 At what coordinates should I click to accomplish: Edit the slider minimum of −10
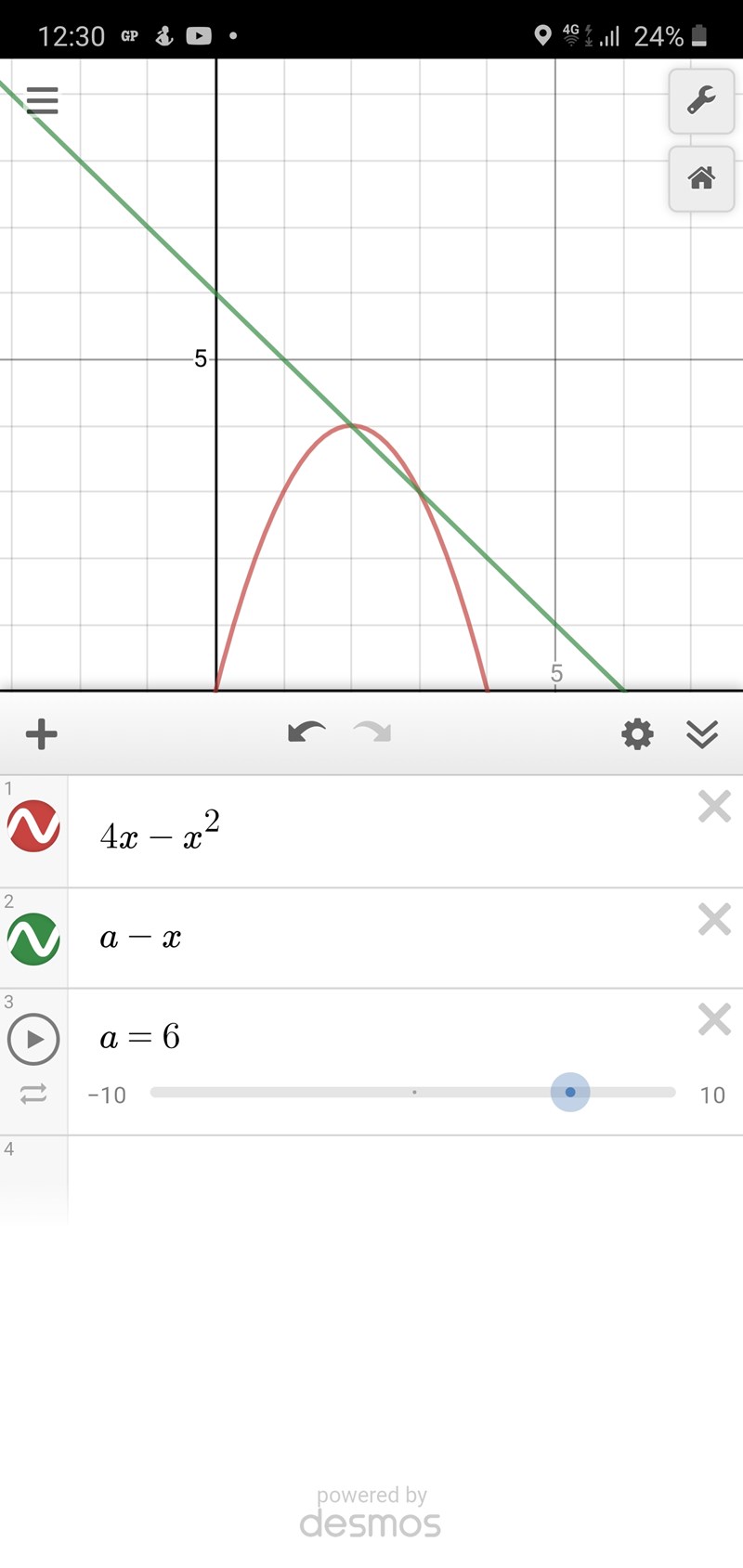coord(107,1095)
